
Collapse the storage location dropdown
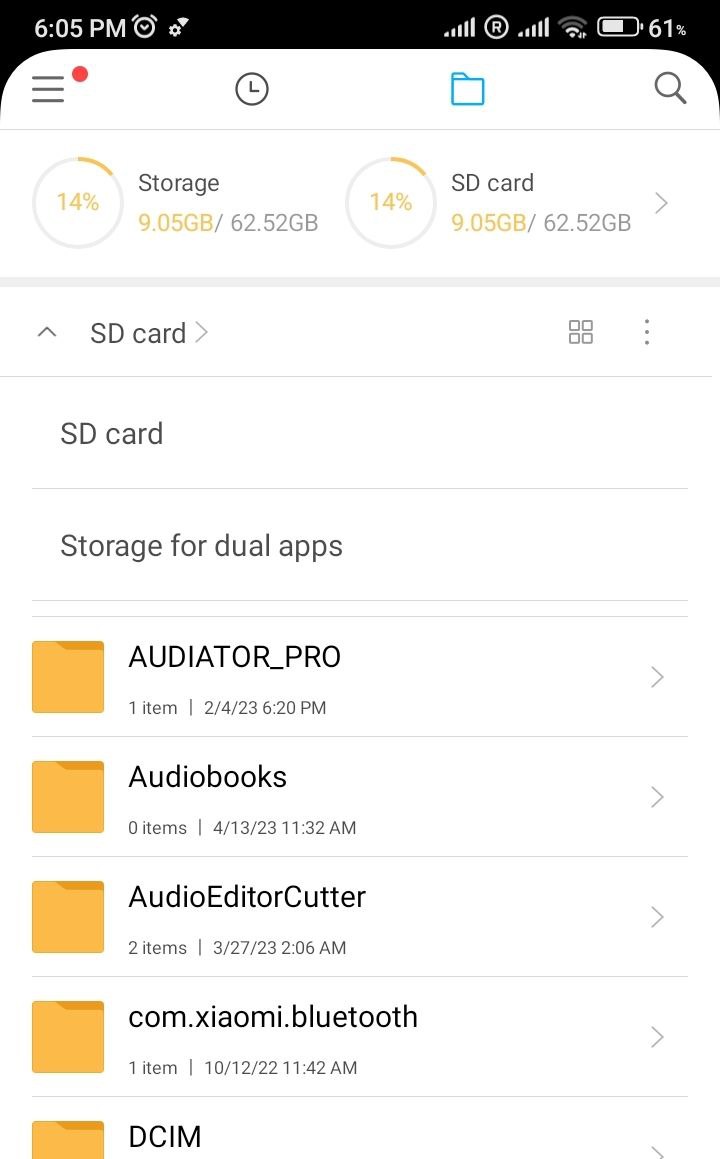(47, 333)
